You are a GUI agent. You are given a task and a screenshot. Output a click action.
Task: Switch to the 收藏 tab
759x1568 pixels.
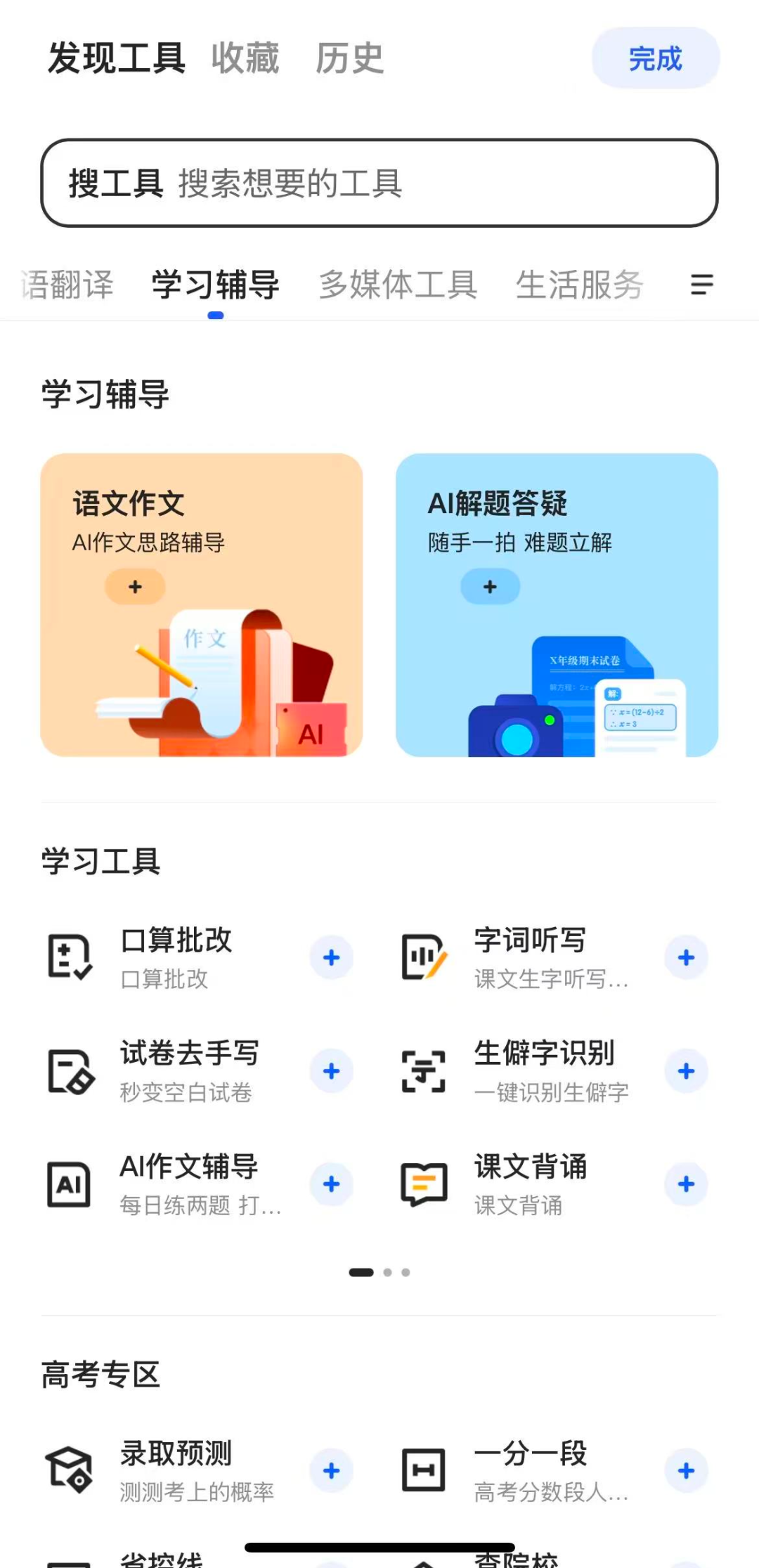pyautogui.click(x=245, y=58)
